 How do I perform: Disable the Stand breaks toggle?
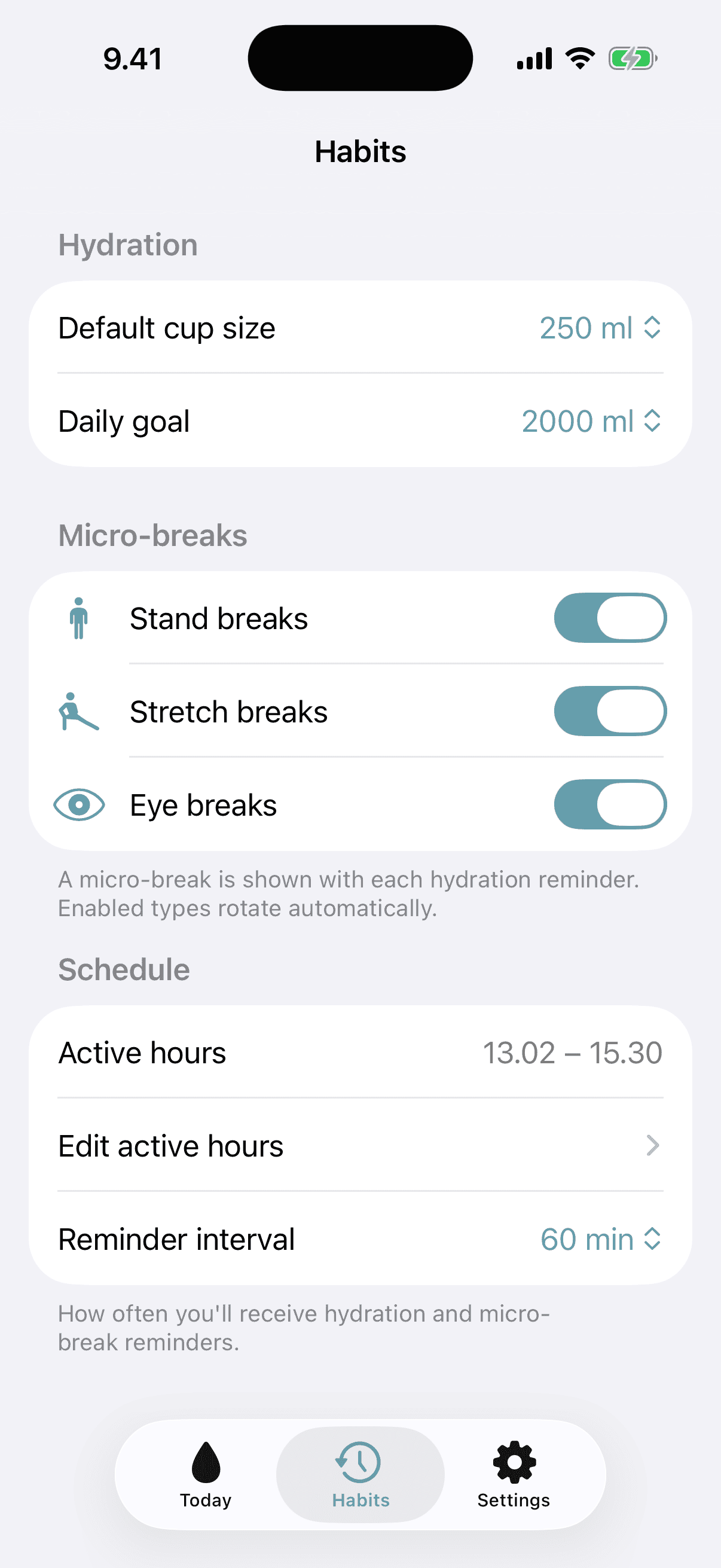610,617
